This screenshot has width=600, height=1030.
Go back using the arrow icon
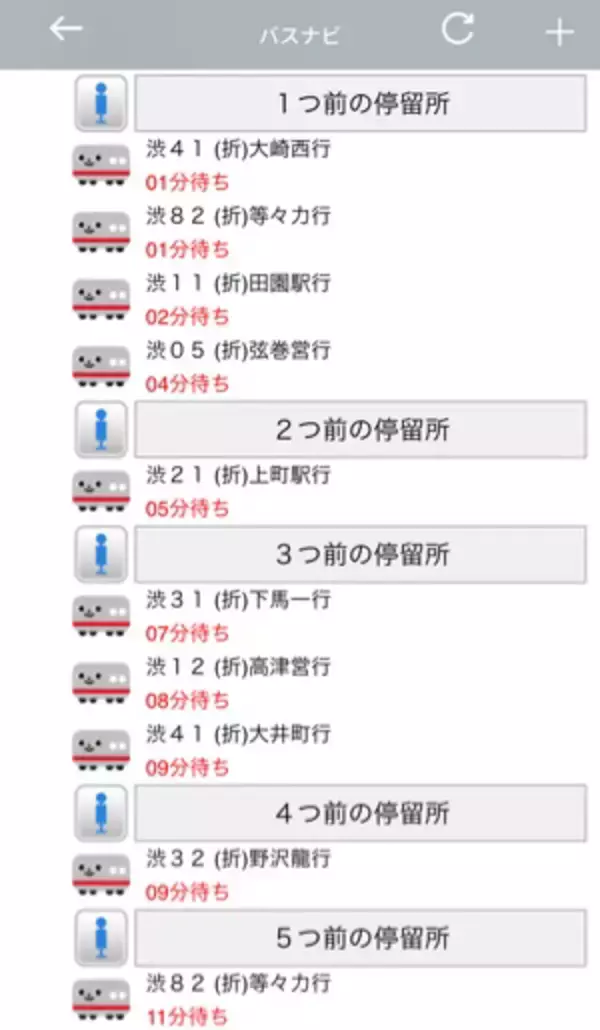tap(66, 30)
